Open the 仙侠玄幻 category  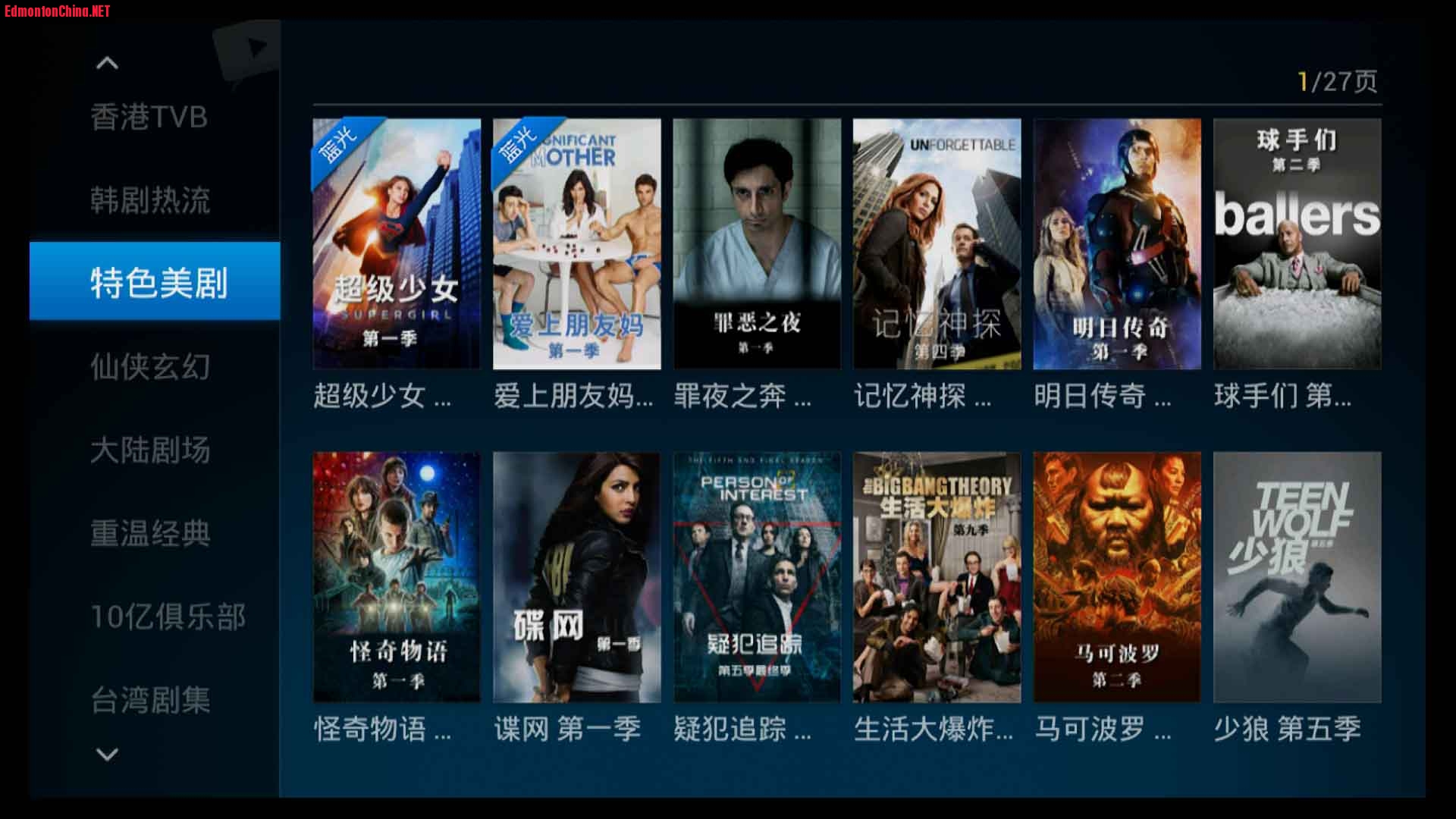pyautogui.click(x=150, y=367)
